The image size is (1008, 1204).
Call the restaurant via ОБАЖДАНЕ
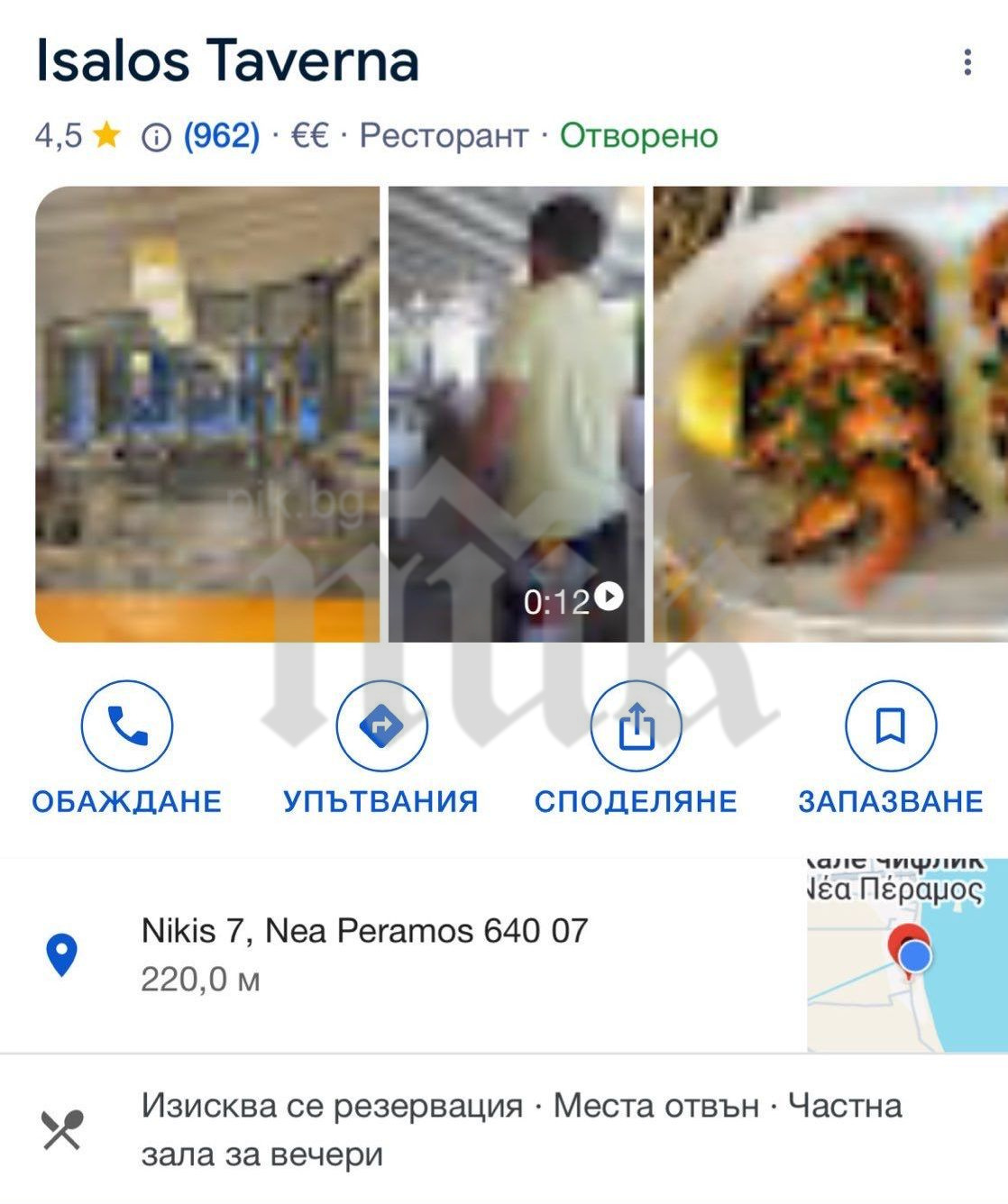click(127, 726)
